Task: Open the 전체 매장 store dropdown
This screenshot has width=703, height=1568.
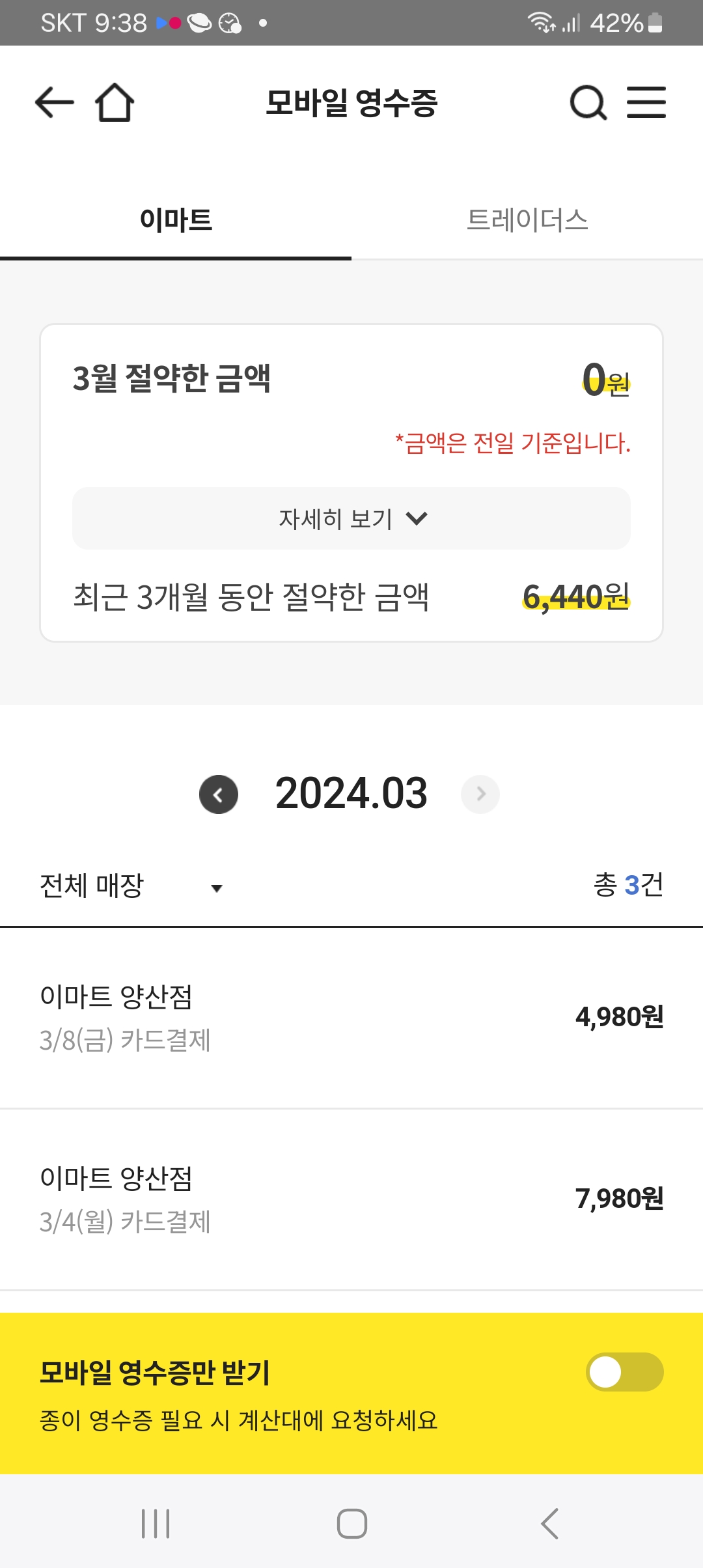Action: click(131, 886)
